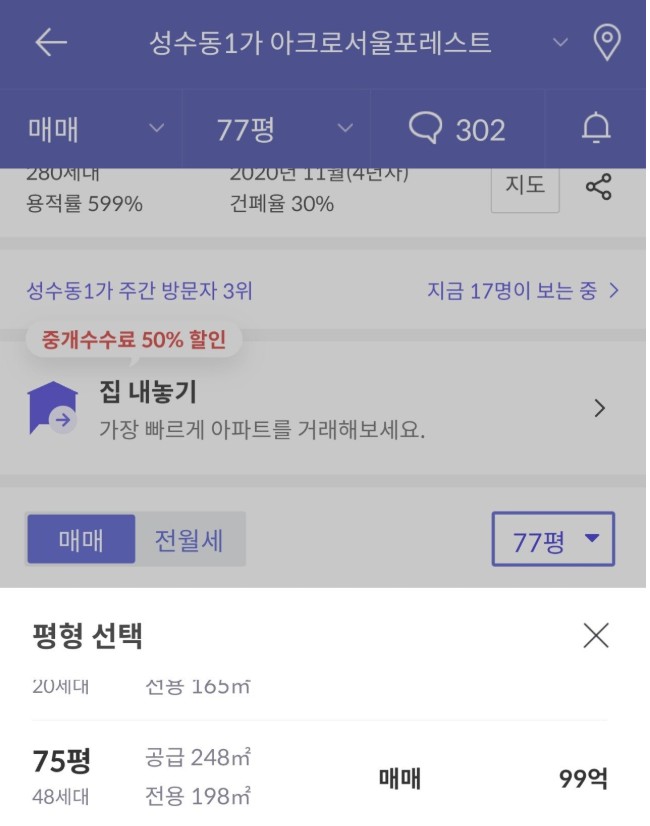The width and height of the screenshot is (650, 826).
Task: Tap the notification bell icon
Action: pyautogui.click(x=596, y=129)
